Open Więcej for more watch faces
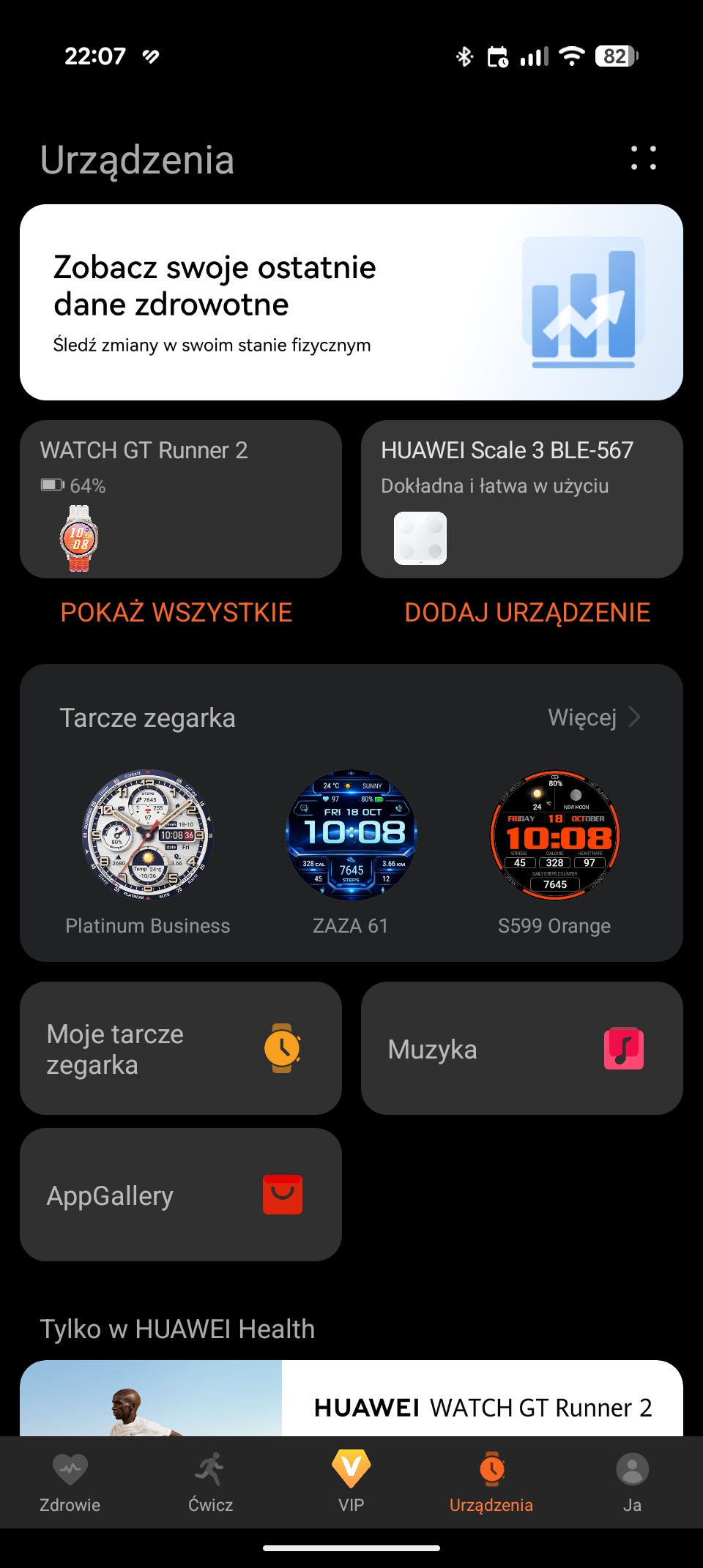The width and height of the screenshot is (703, 1568). [x=594, y=717]
